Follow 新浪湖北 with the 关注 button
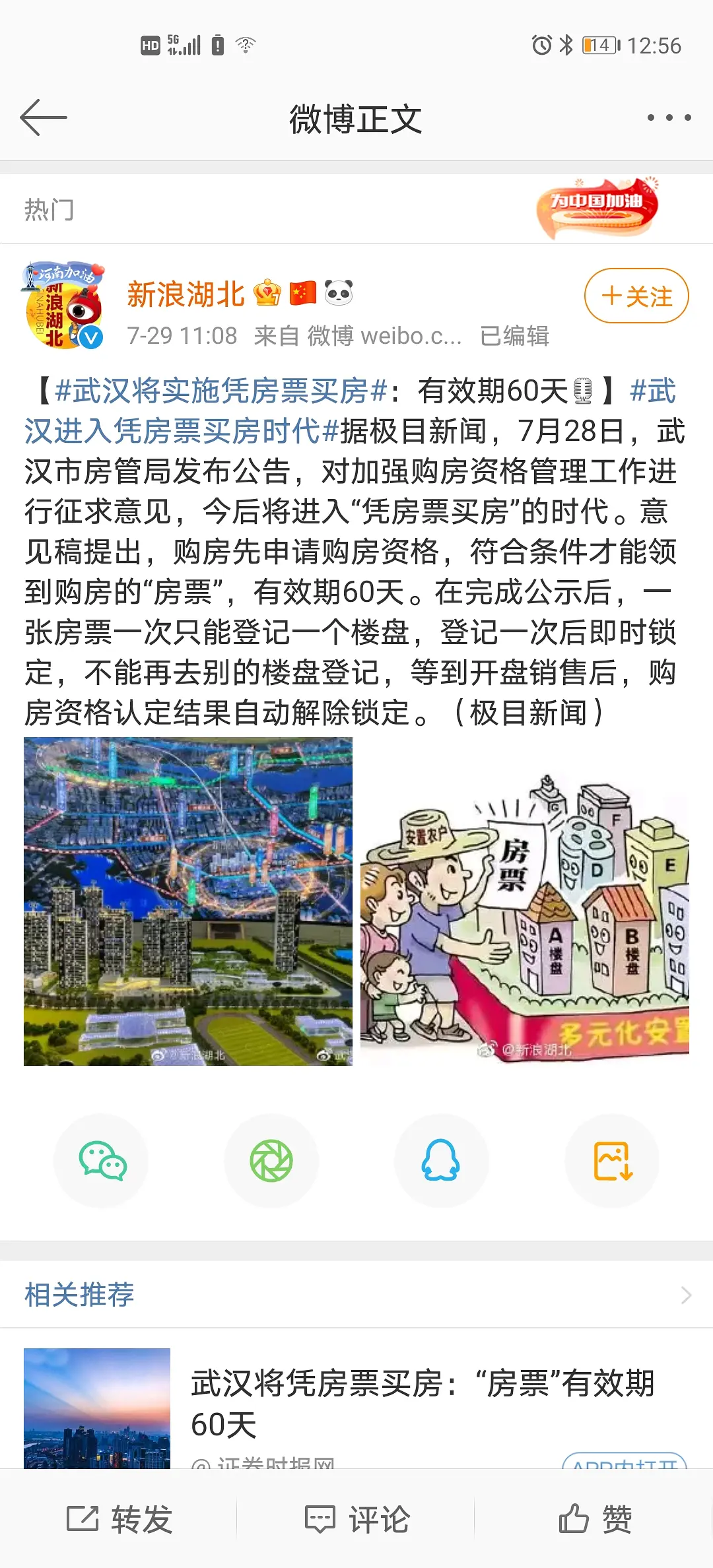Viewport: 713px width, 1568px height. 636,296
